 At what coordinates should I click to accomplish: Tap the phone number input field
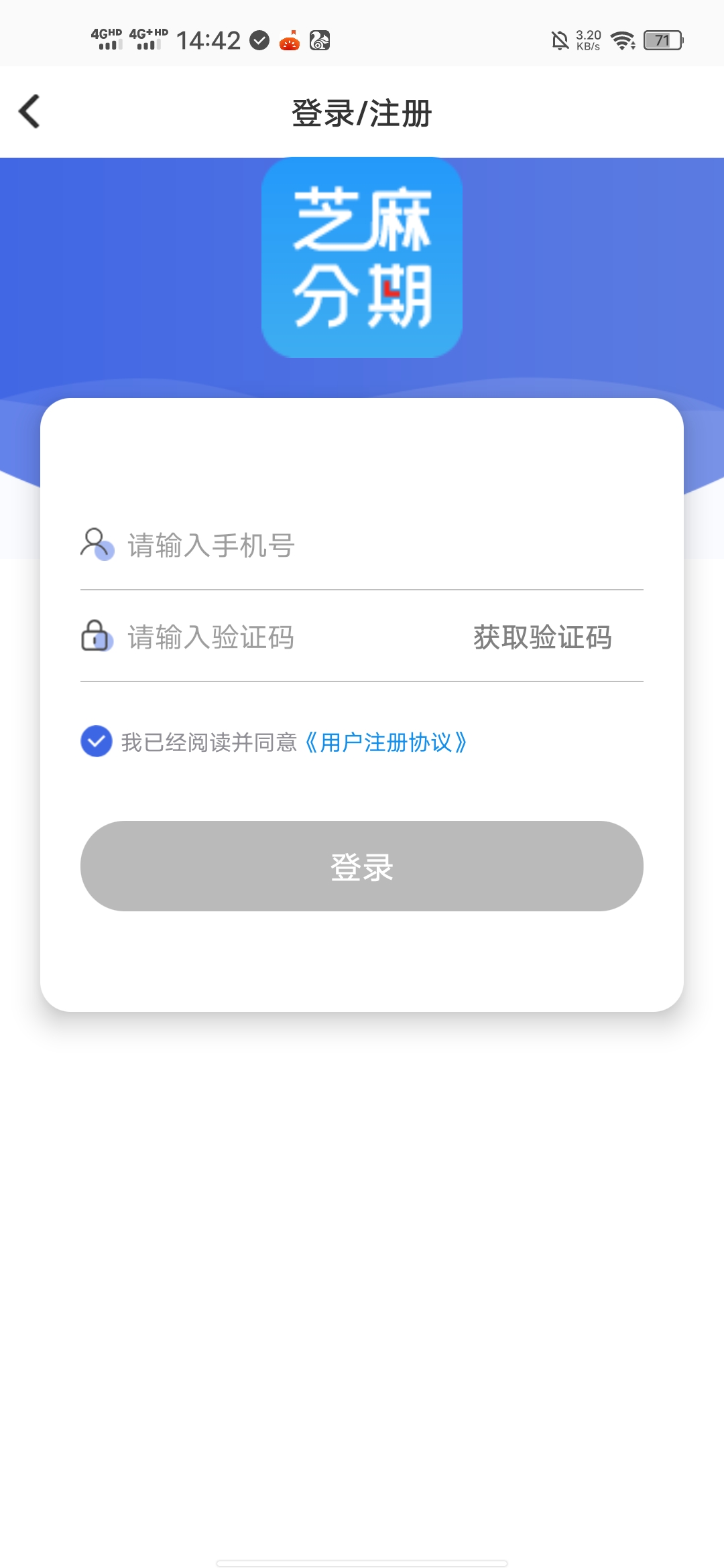pos(362,545)
